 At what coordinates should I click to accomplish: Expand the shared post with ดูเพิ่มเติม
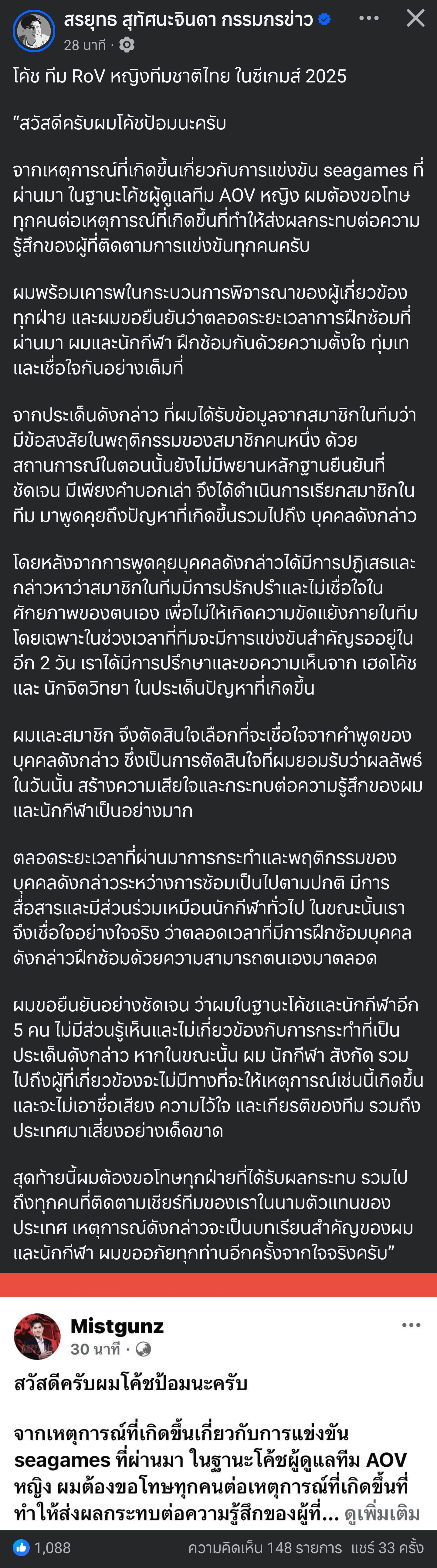(x=381, y=1514)
